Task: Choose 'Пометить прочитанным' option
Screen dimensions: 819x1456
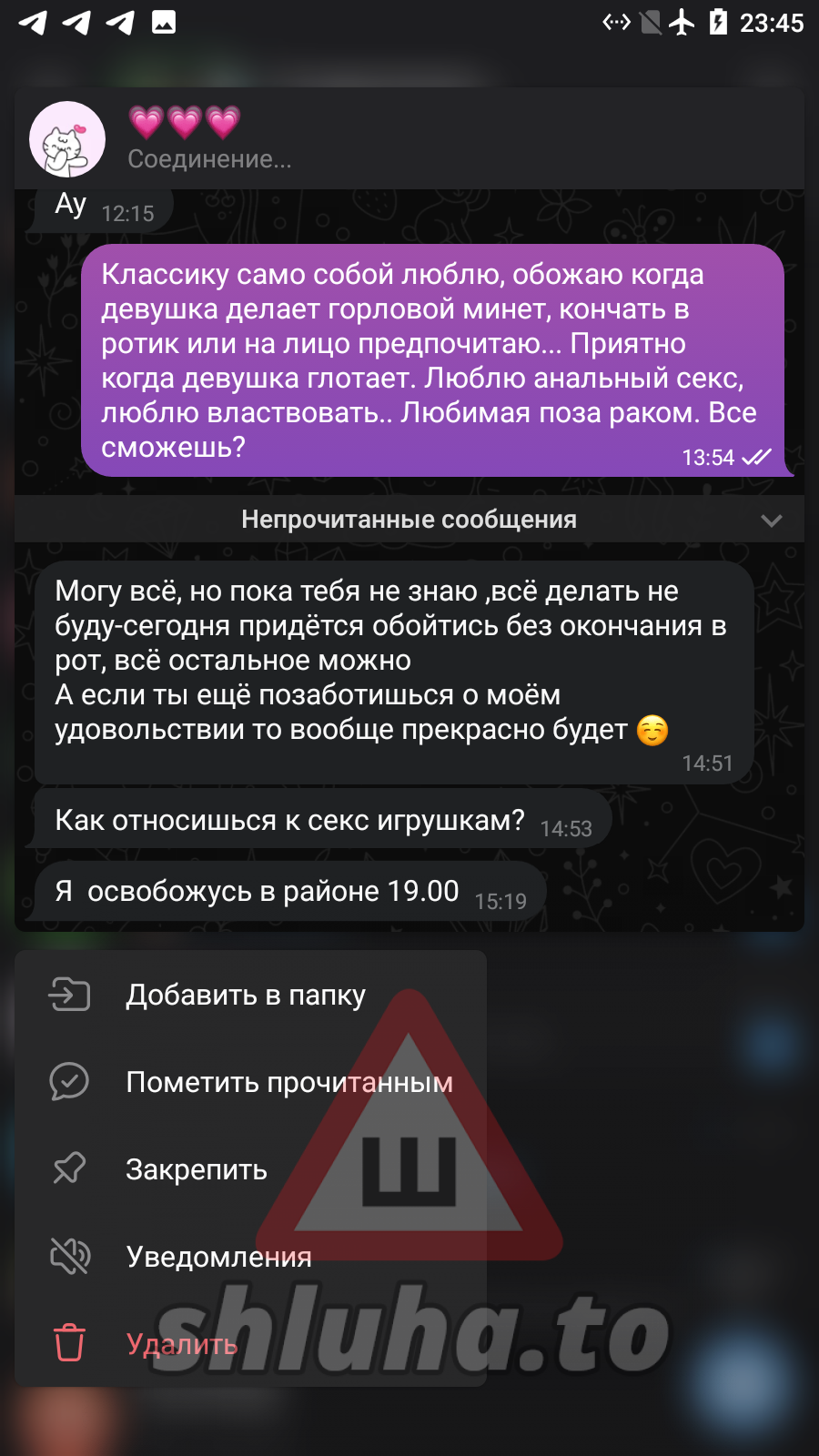Action: click(288, 1082)
